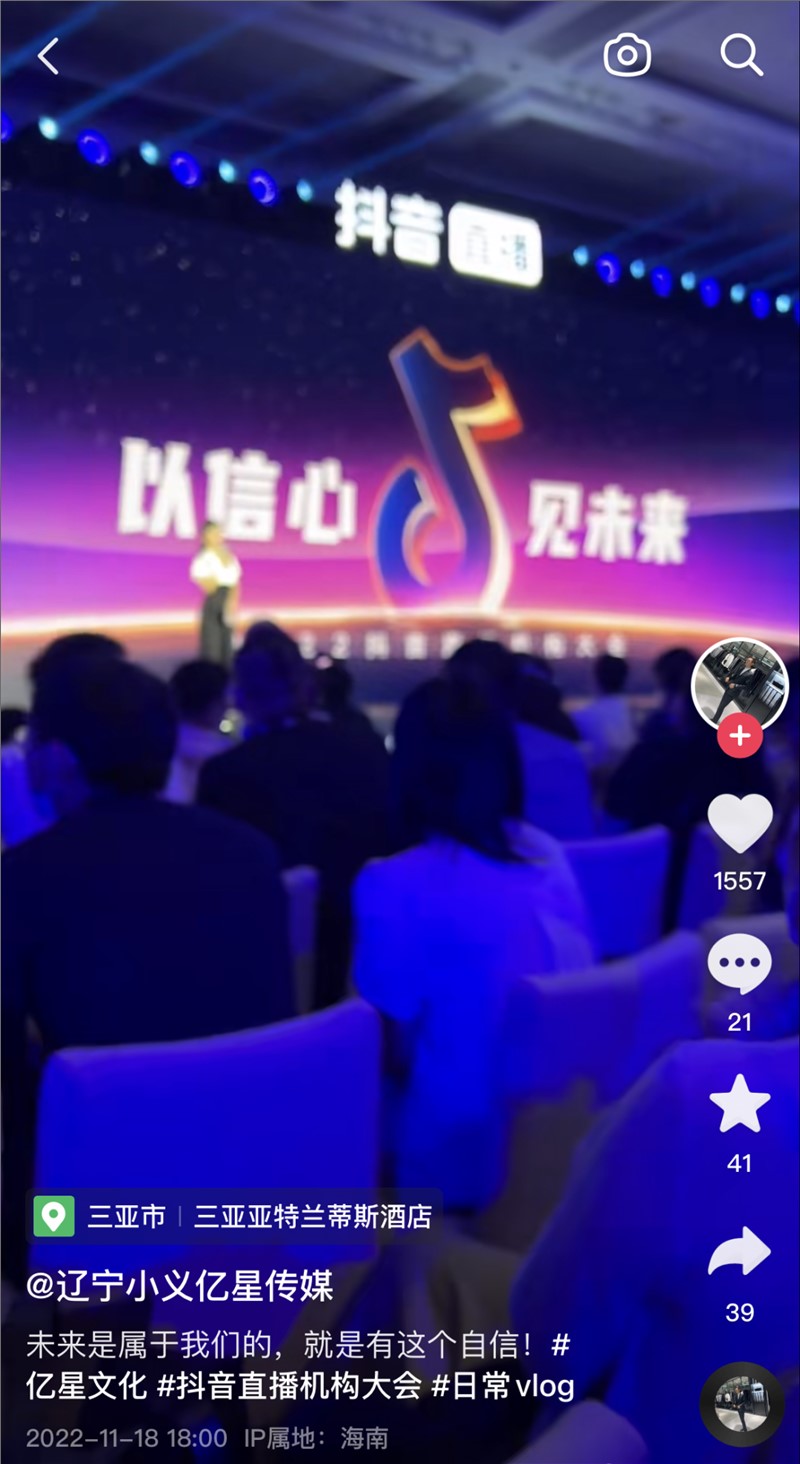Open the 三亚亚特兰蒂斯酒店 location tag
The height and width of the screenshot is (1464, 800).
(x=312, y=1216)
